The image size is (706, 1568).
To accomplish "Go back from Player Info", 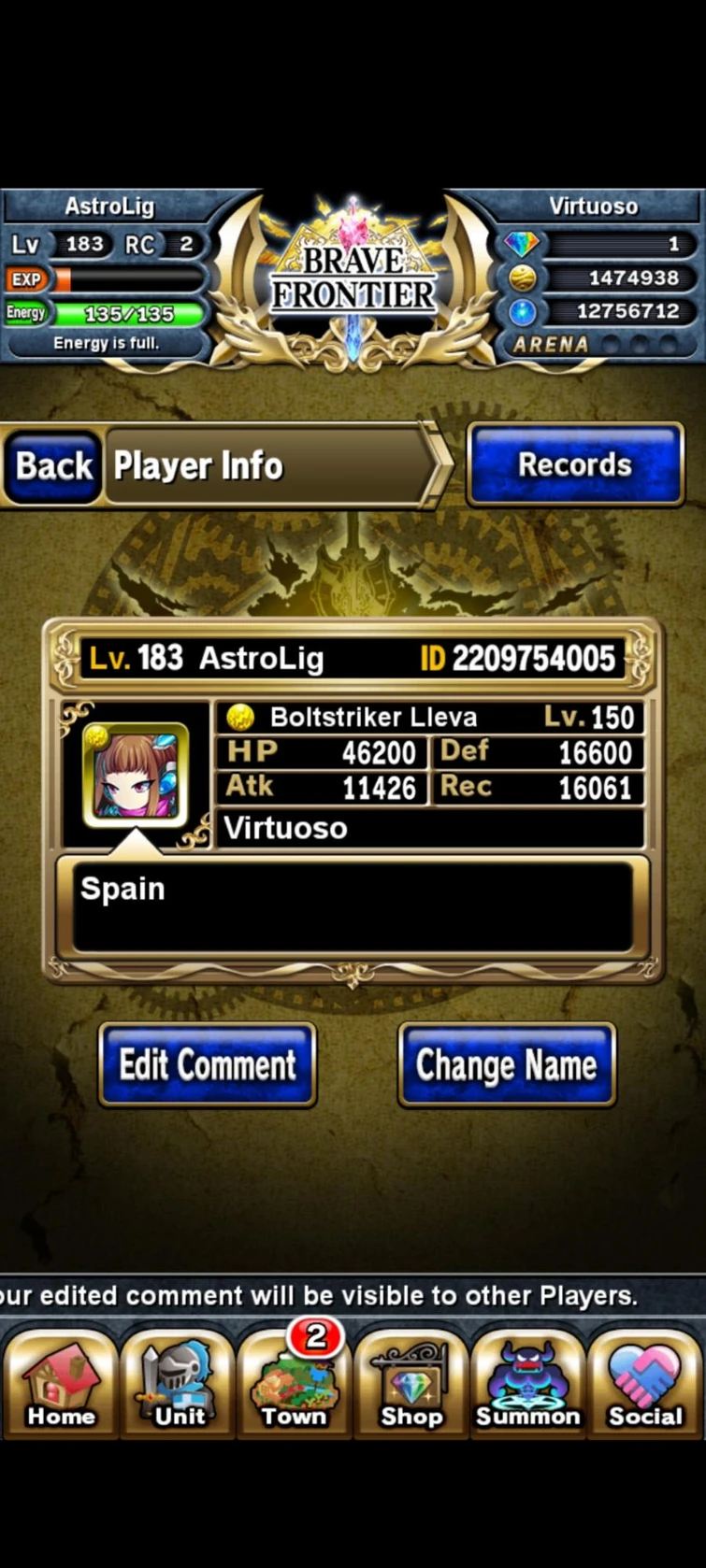I will click(54, 466).
